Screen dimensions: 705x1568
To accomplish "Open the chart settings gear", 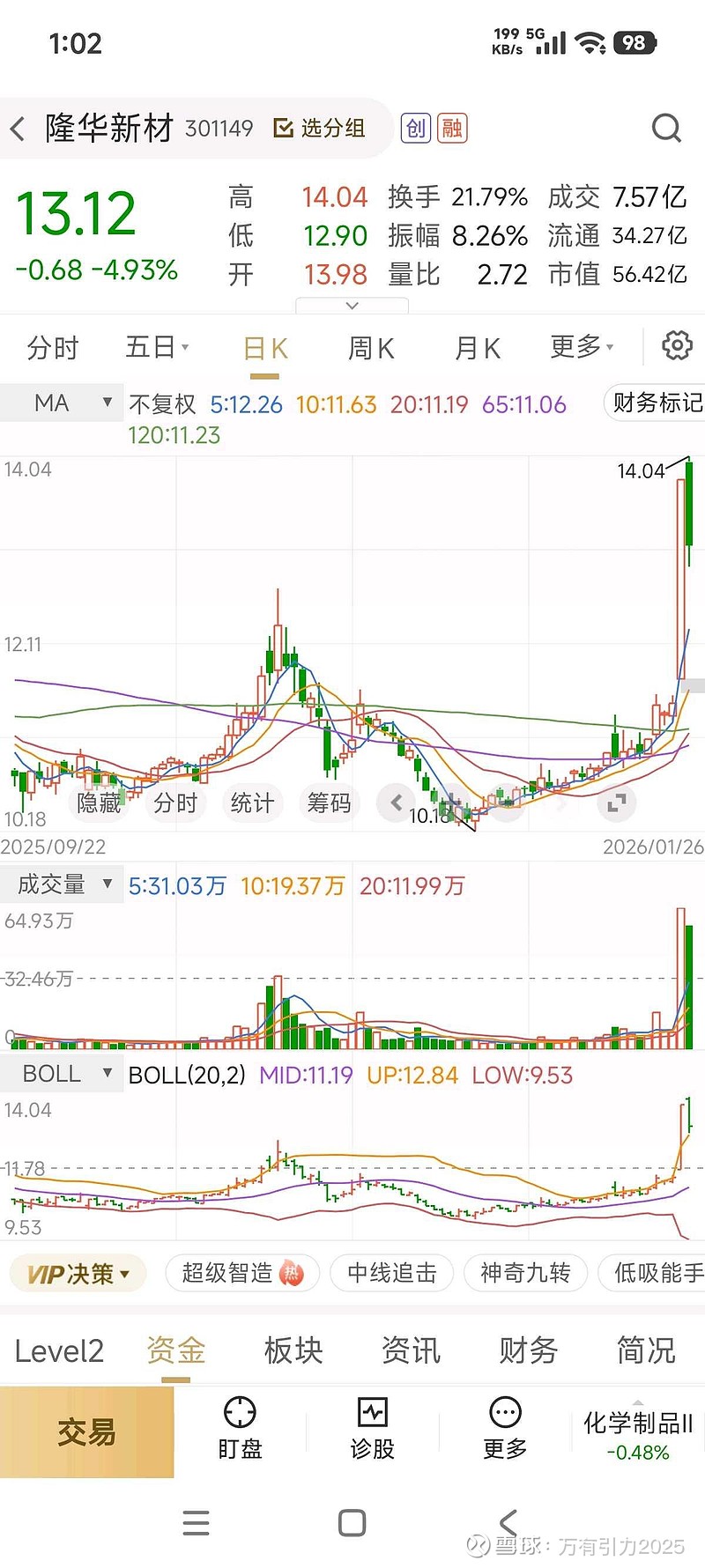I will [677, 346].
